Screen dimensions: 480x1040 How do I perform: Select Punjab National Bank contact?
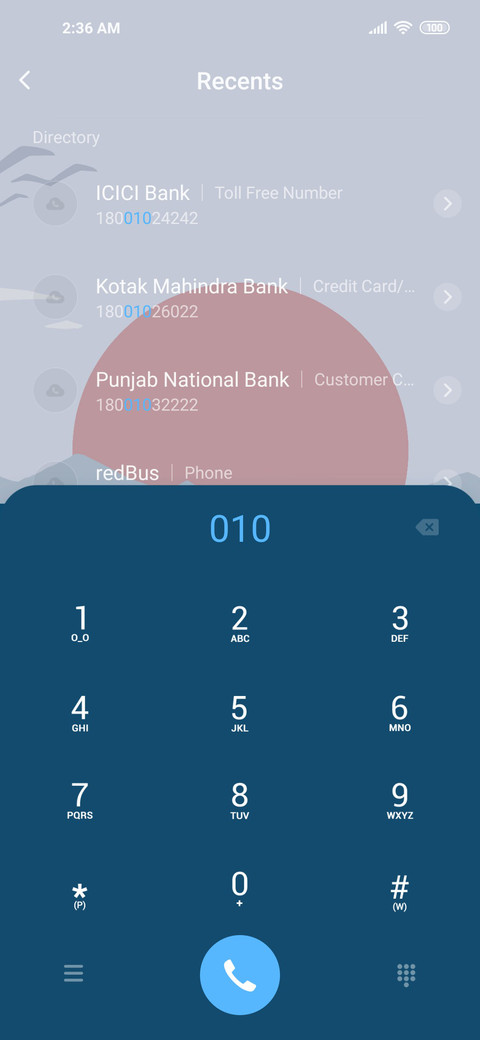[240, 390]
